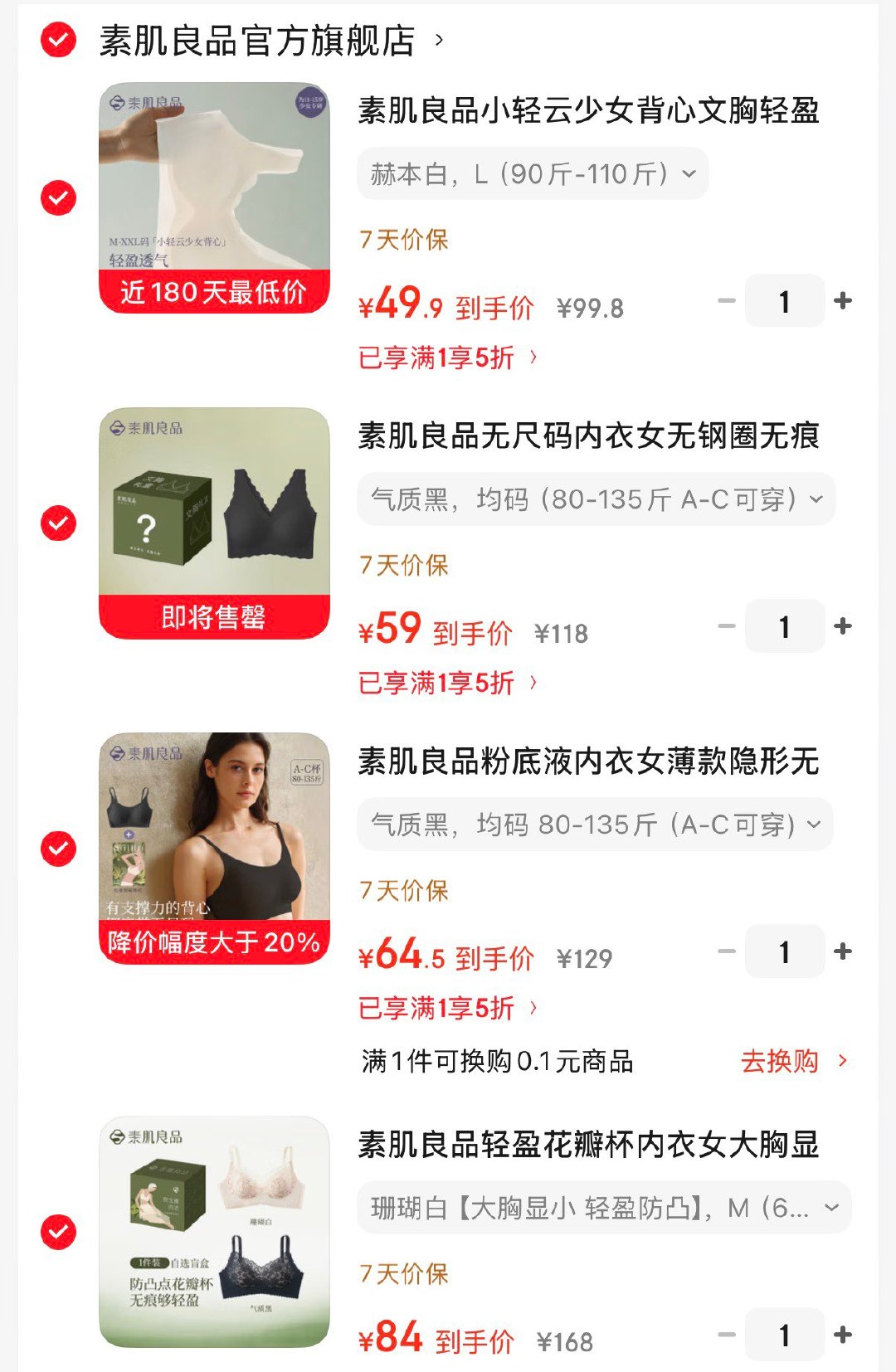
Task: Add one more of the ¥64.5 item
Action: click(x=843, y=951)
